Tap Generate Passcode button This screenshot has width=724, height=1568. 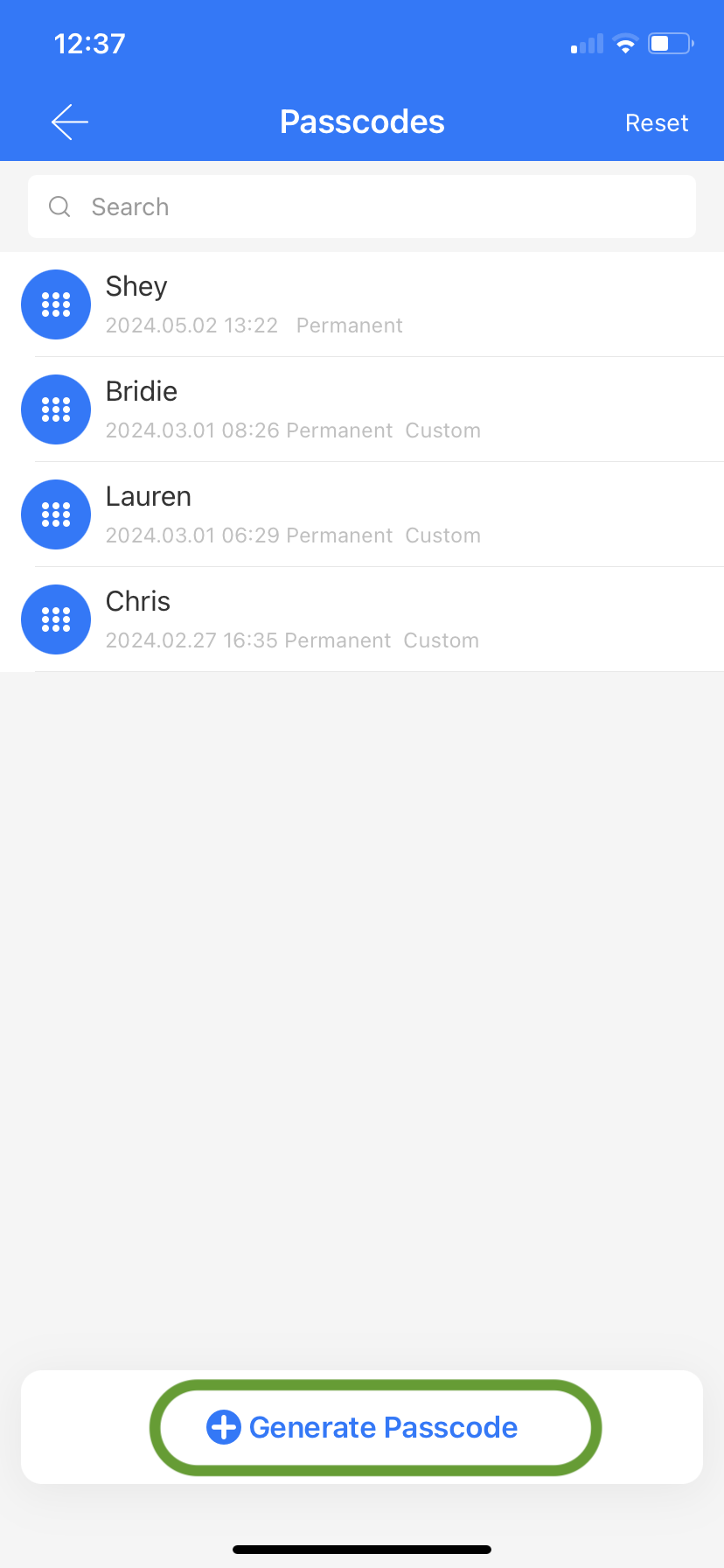pos(375,1427)
